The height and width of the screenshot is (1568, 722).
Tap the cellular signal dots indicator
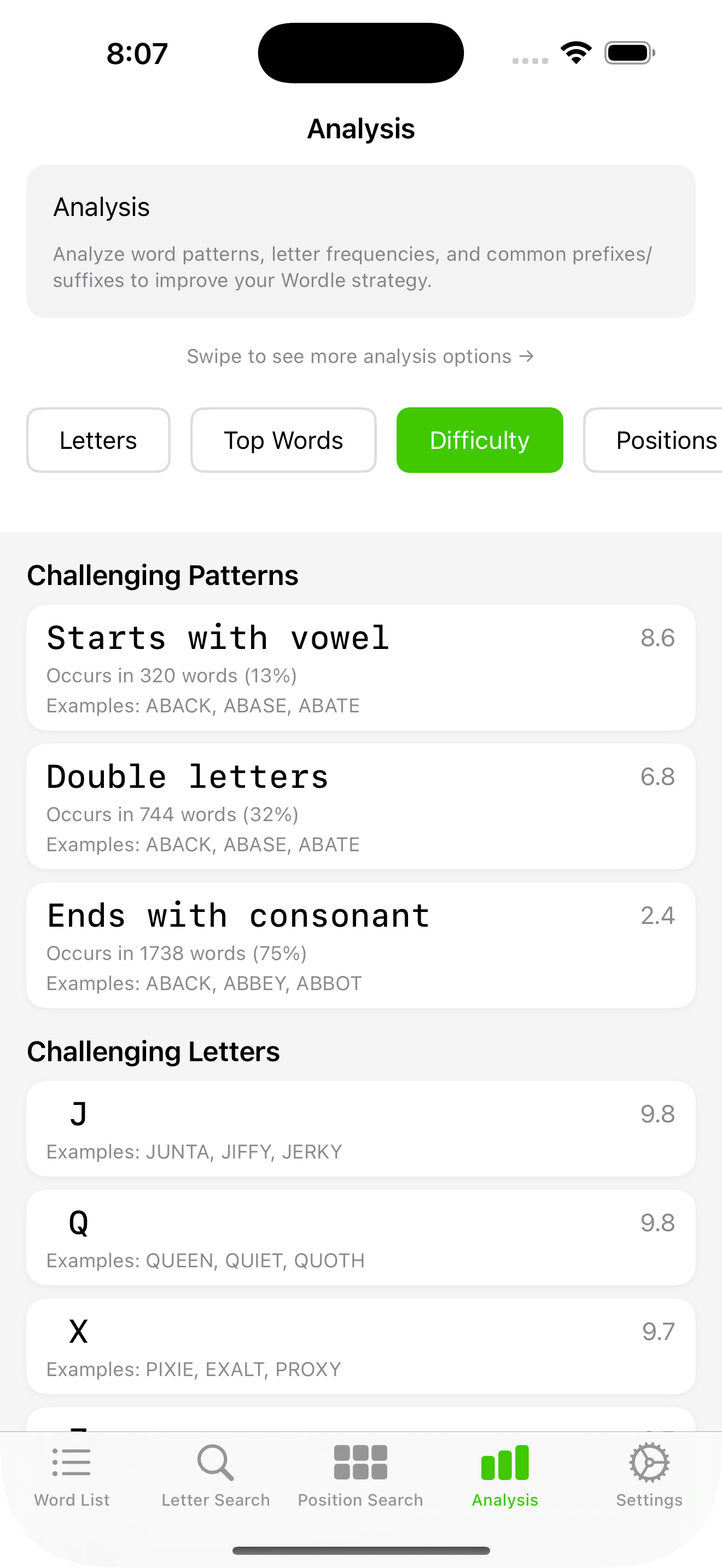(x=529, y=59)
